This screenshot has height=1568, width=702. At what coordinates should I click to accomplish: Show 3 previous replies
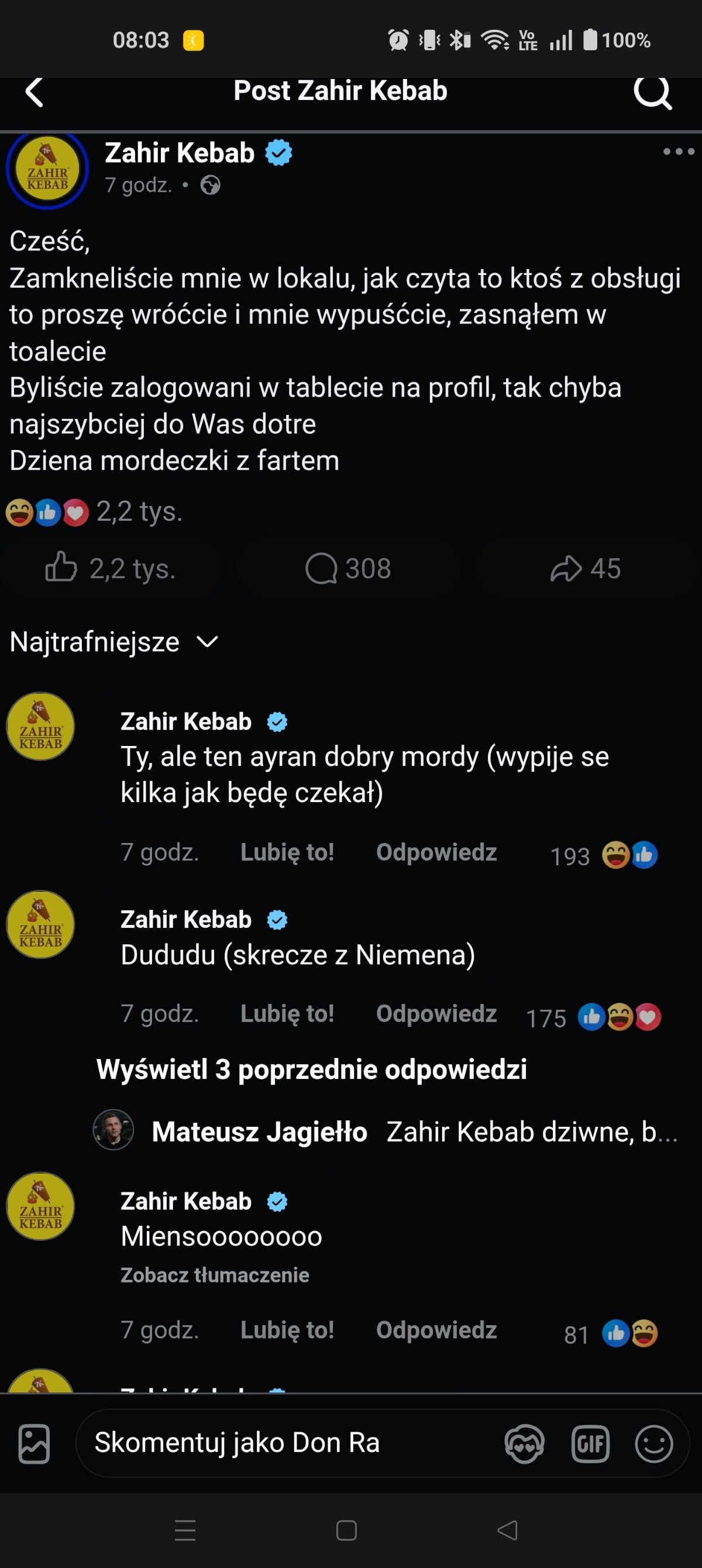(311, 1070)
